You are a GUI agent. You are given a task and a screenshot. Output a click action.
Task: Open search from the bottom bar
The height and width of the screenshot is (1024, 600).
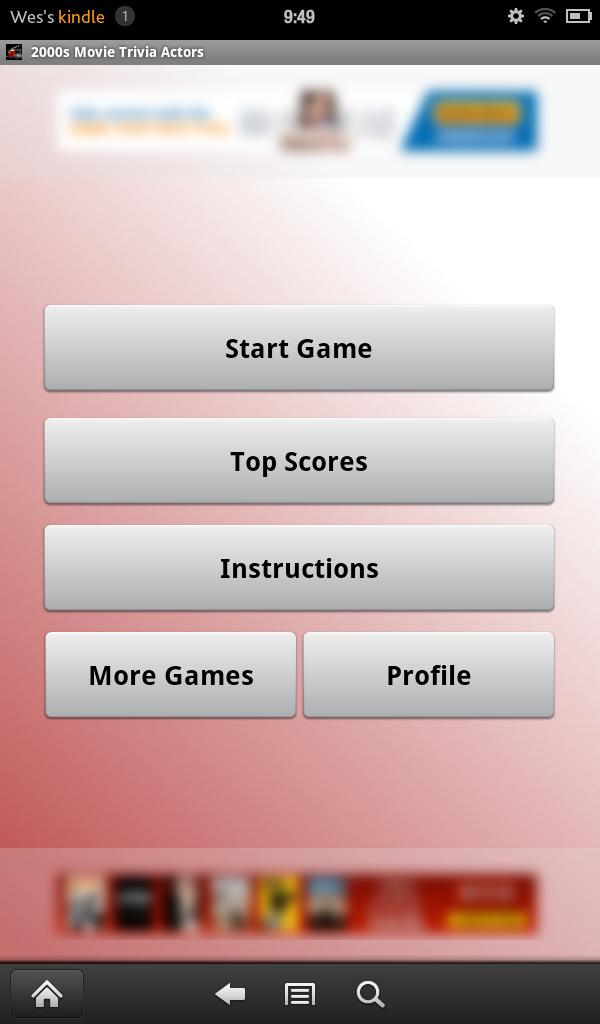click(x=370, y=994)
